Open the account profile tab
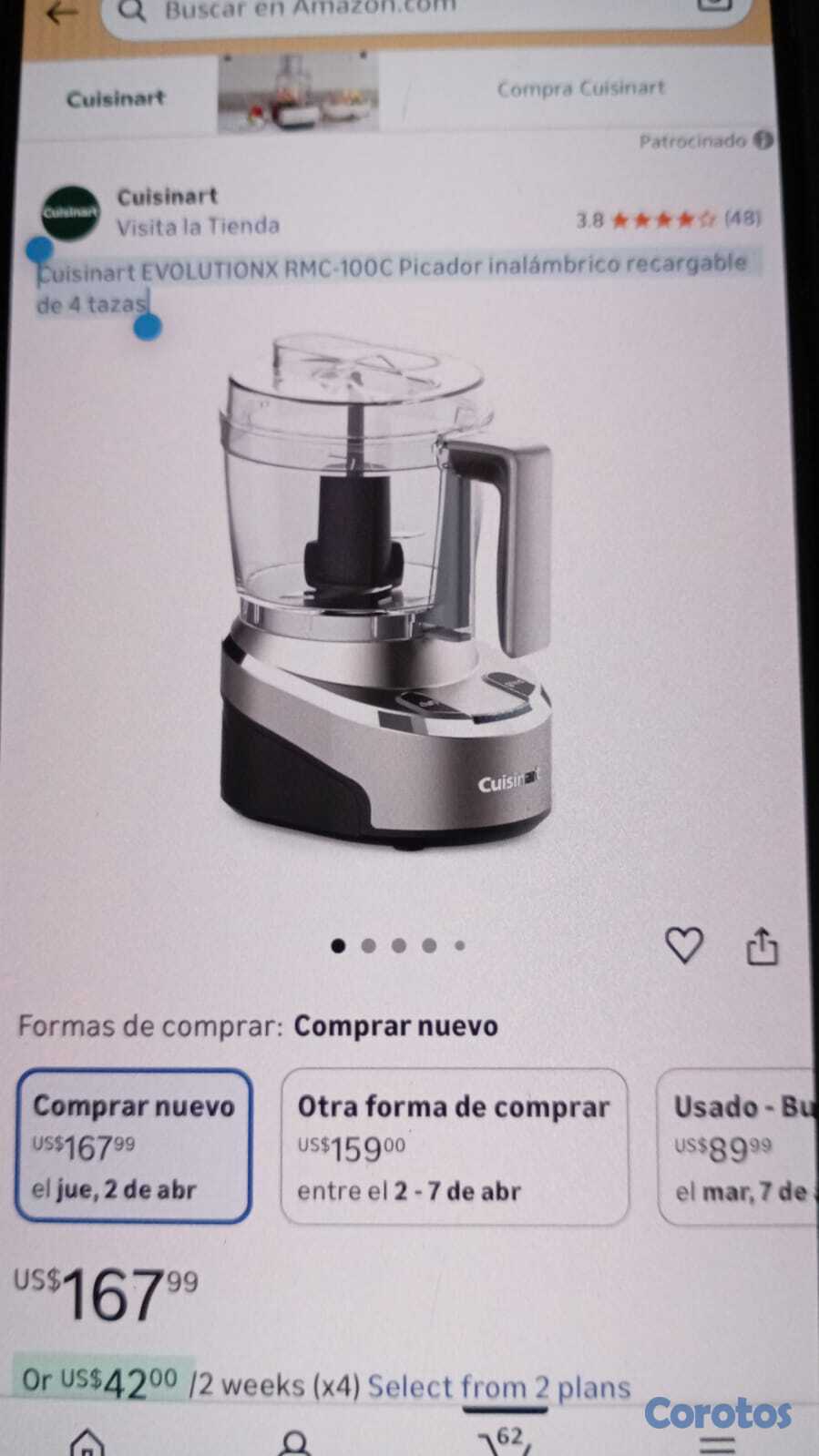 [x=294, y=1442]
